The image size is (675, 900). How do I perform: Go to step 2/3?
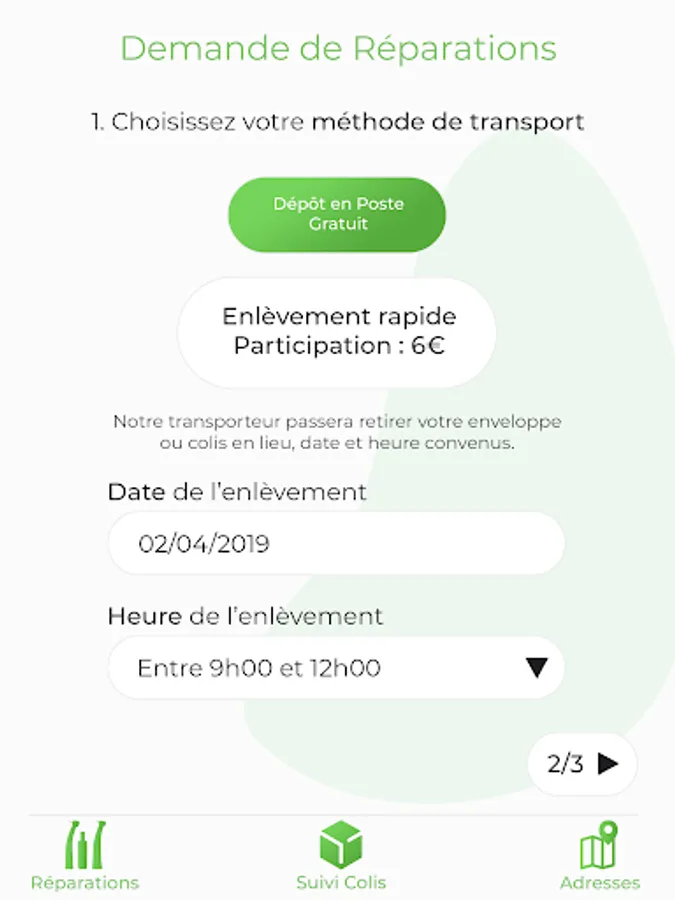click(582, 765)
